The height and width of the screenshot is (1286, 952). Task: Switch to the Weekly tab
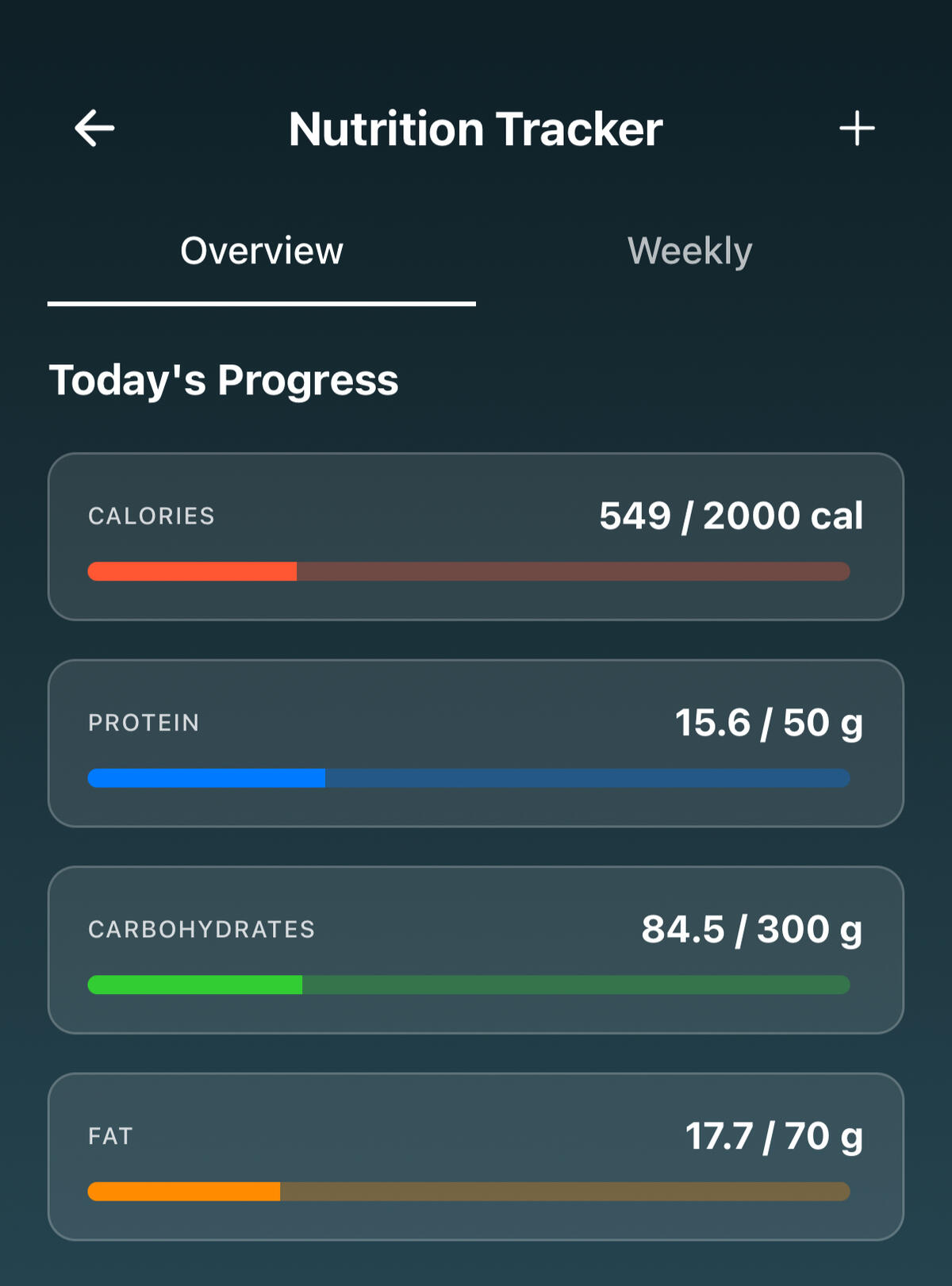point(689,251)
